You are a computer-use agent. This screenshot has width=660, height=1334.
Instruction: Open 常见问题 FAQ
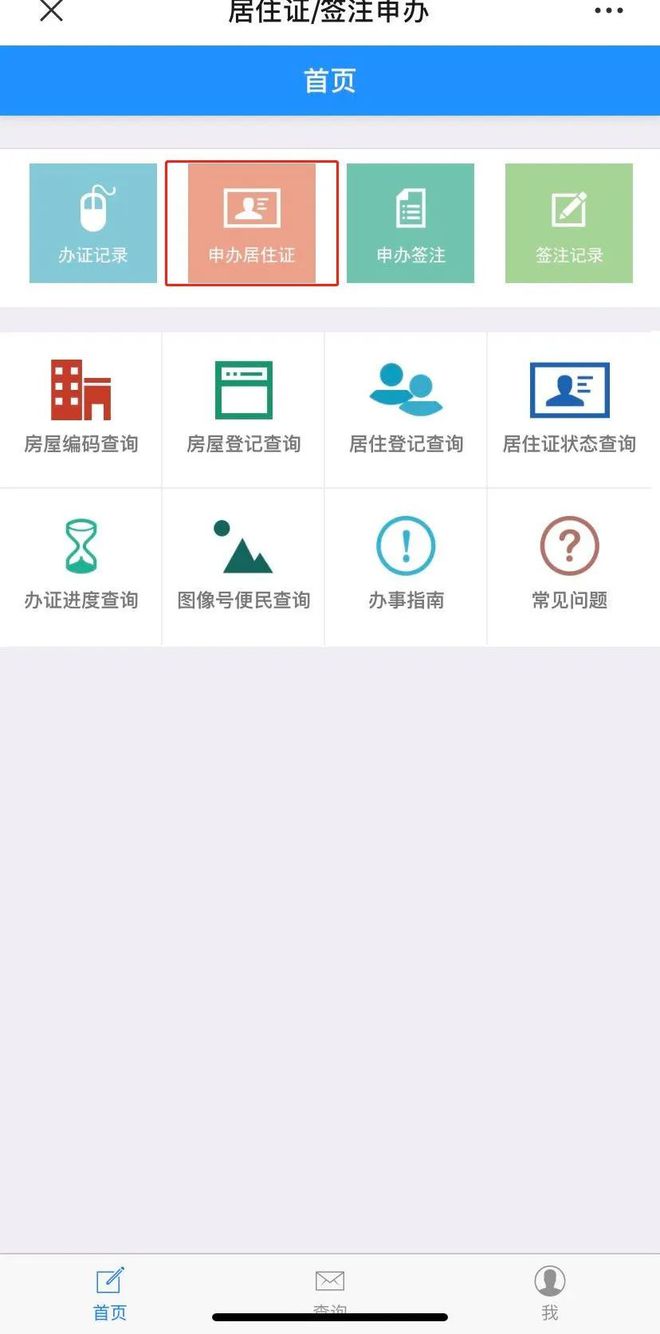tap(569, 566)
